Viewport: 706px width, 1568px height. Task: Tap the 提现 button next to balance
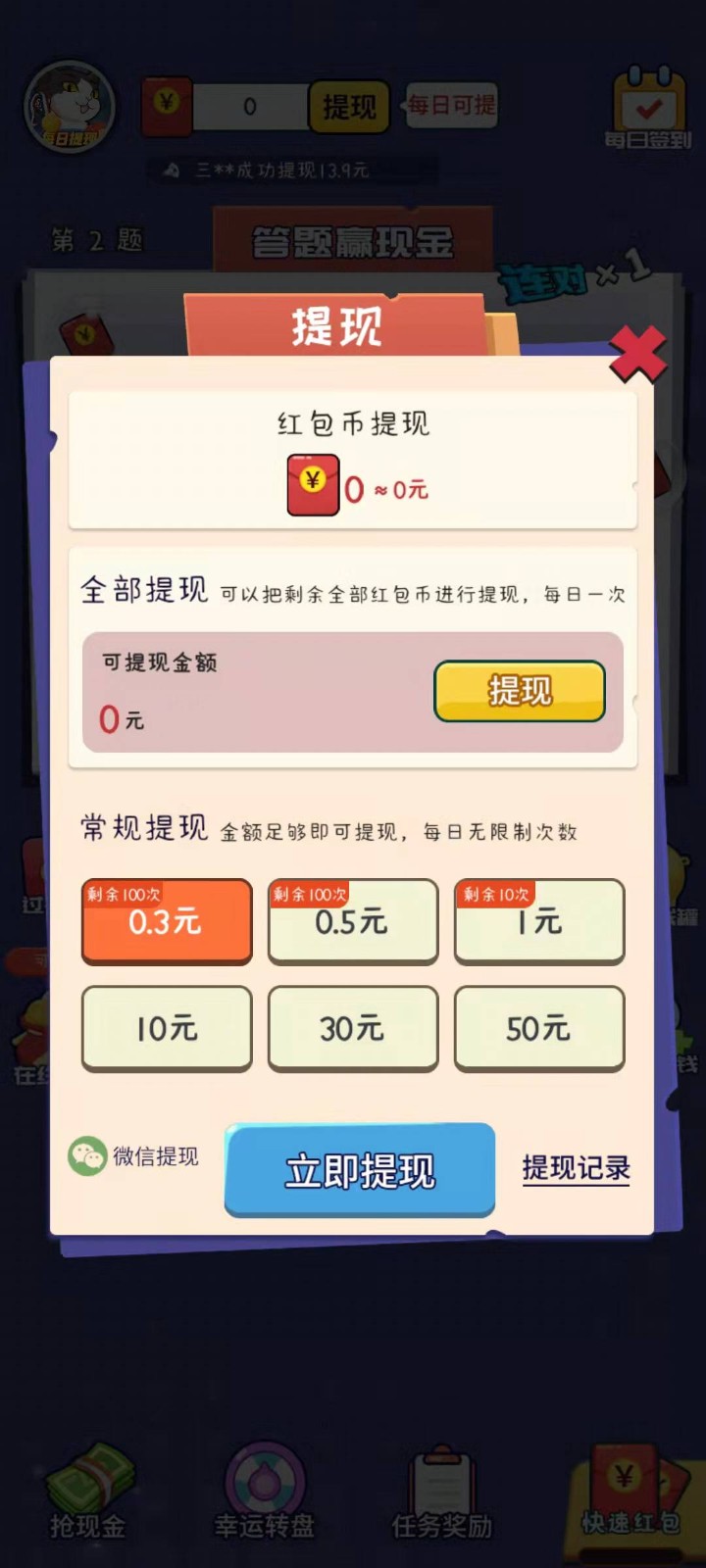(348, 106)
